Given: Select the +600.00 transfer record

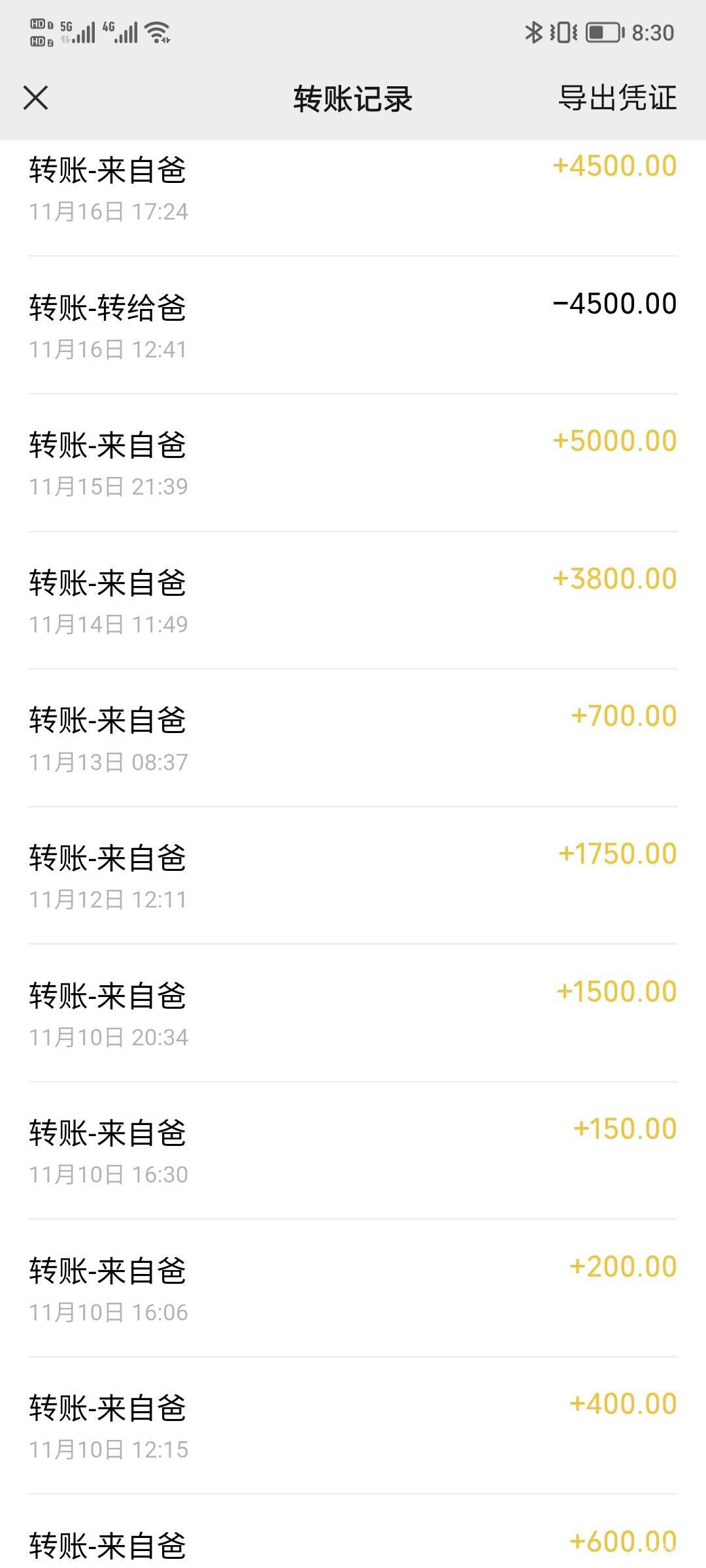Looking at the screenshot, I should click(353, 1543).
